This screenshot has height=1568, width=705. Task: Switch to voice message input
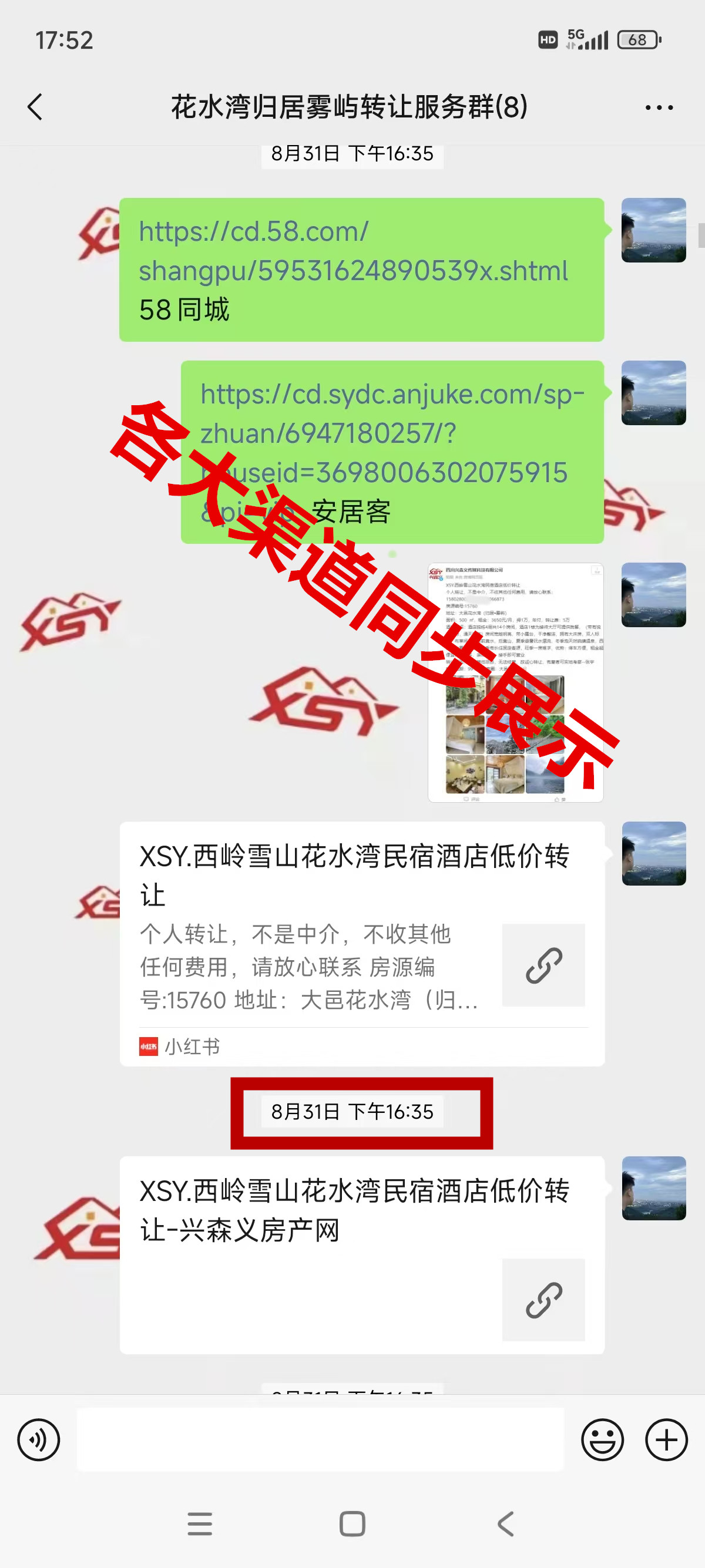pyautogui.click(x=39, y=1439)
